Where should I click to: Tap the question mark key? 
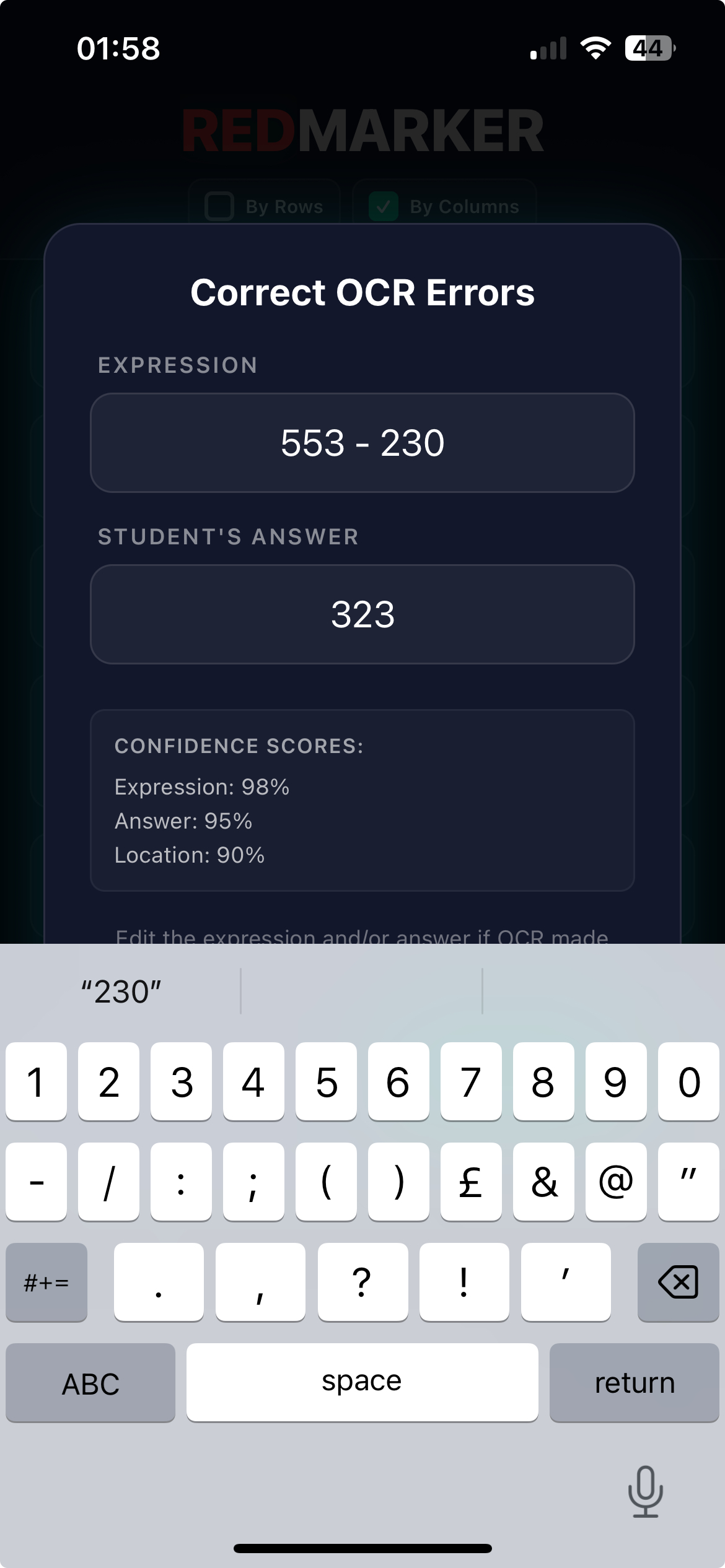362,1283
